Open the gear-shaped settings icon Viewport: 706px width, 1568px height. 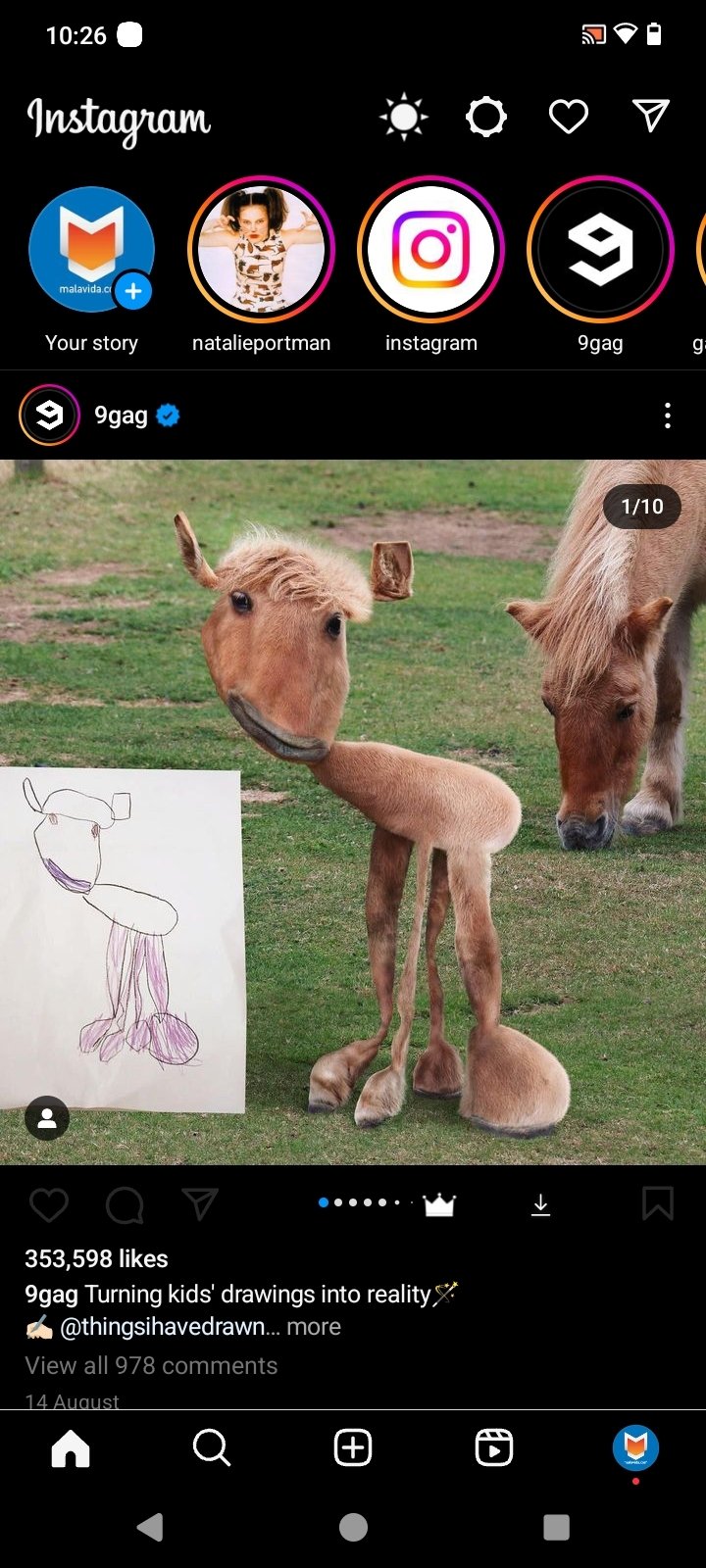pyautogui.click(x=485, y=118)
